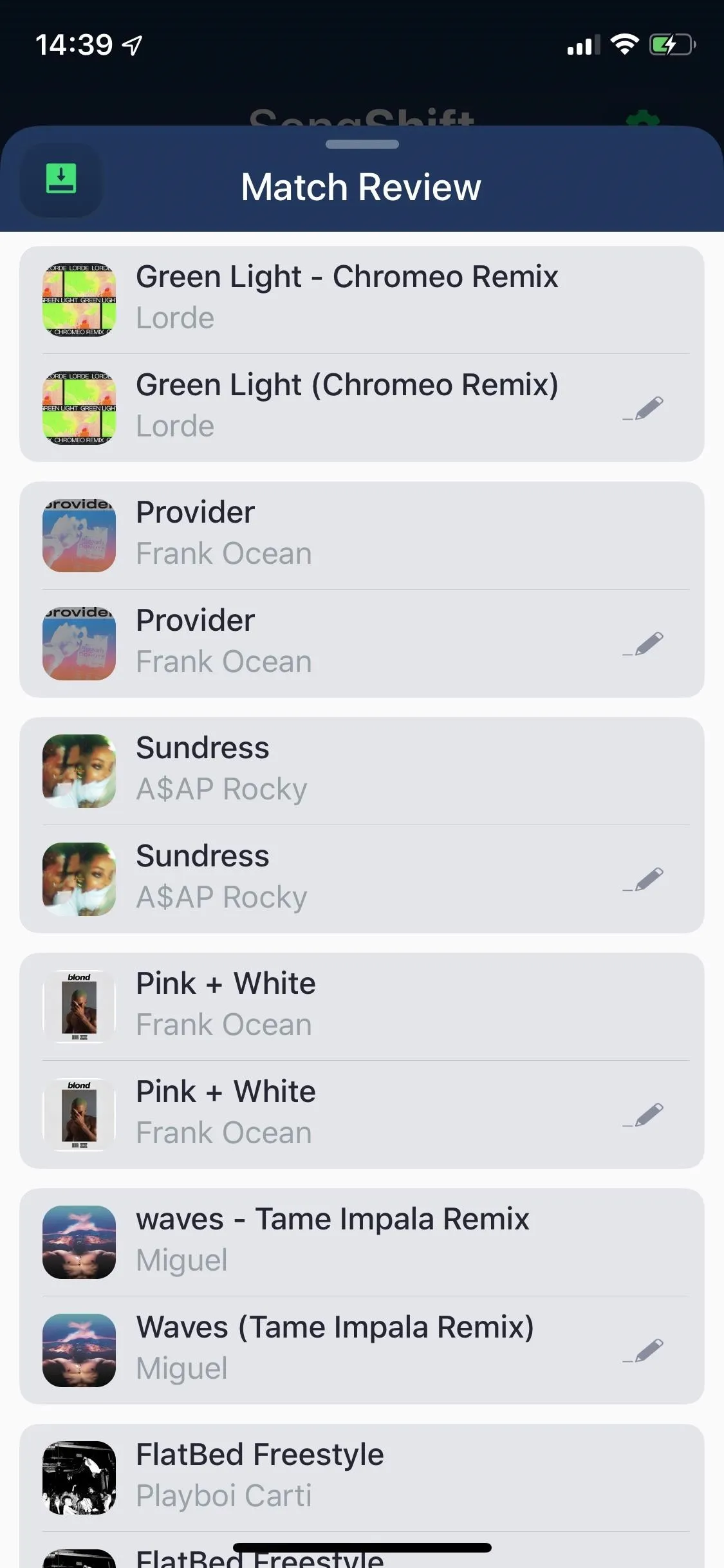Open the FlatBed Freestyle by Playboi Carti row
This screenshot has height=1568, width=724.
tap(362, 1477)
